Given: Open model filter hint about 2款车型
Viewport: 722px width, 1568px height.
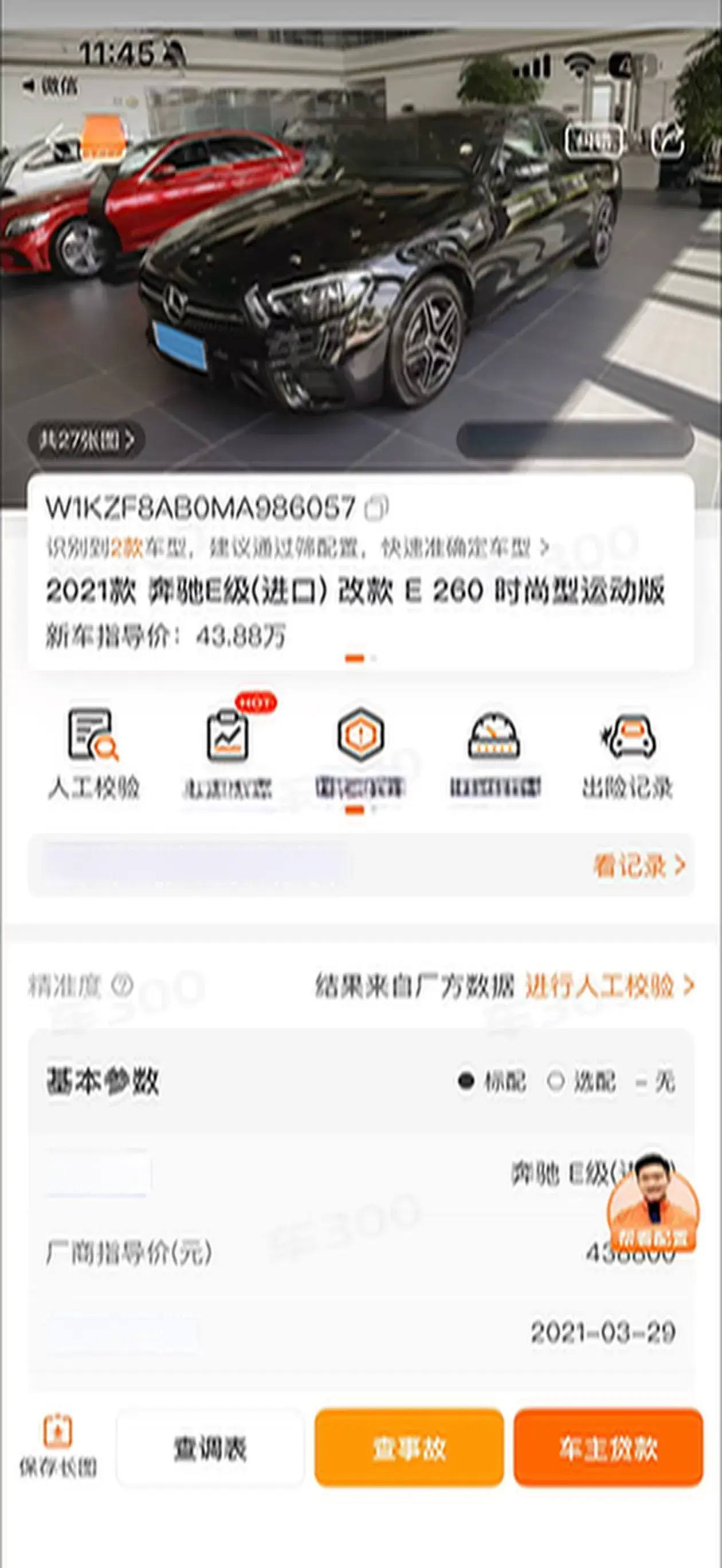Looking at the screenshot, I should [298, 548].
